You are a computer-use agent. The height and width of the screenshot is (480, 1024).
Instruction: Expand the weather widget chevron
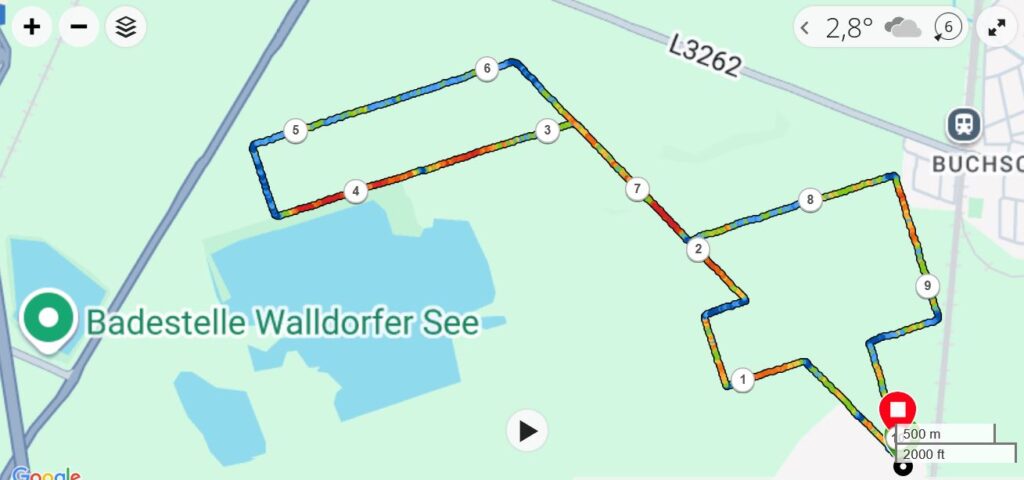[806, 28]
